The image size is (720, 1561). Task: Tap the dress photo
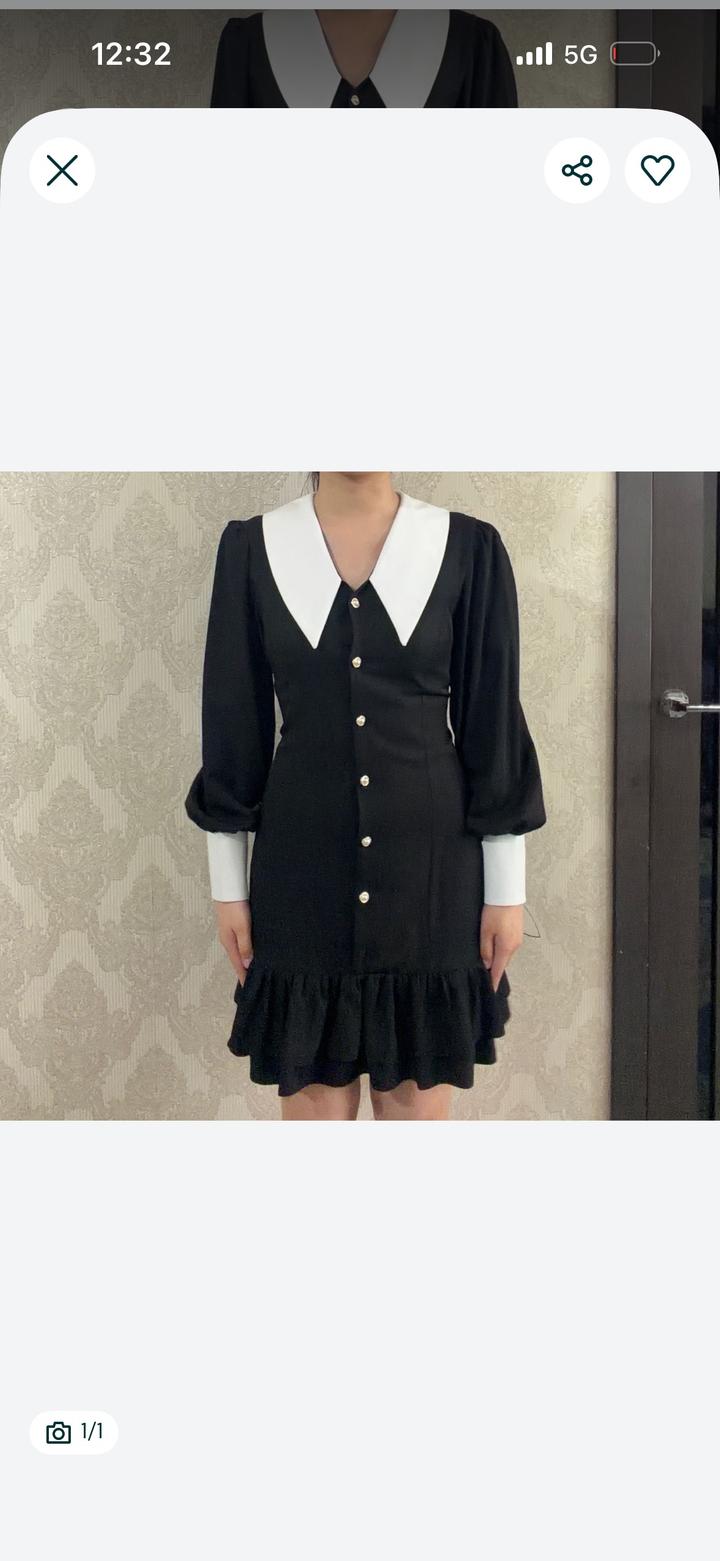pyautogui.click(x=360, y=796)
